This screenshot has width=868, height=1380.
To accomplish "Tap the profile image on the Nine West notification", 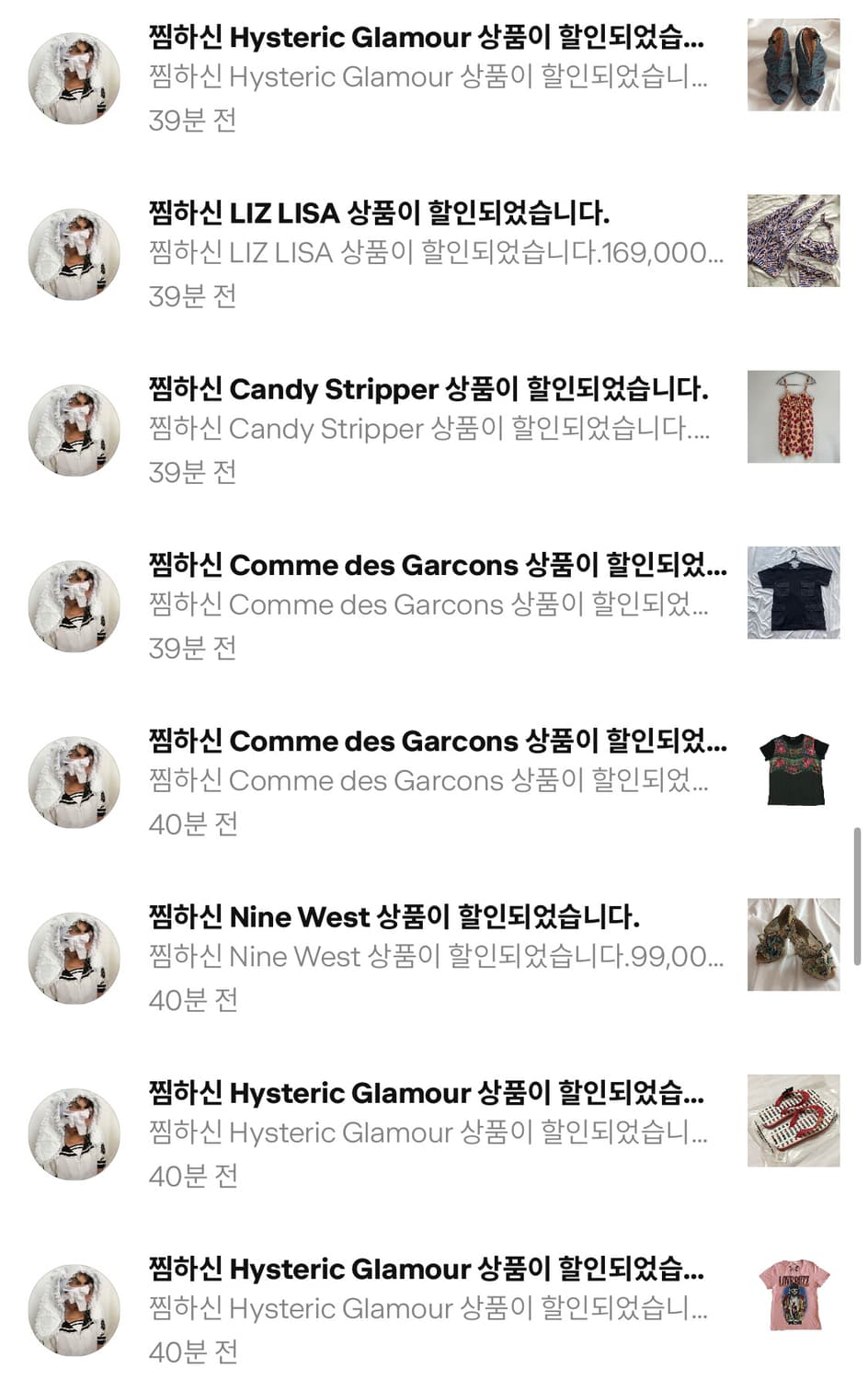I will pyautogui.click(x=74, y=957).
